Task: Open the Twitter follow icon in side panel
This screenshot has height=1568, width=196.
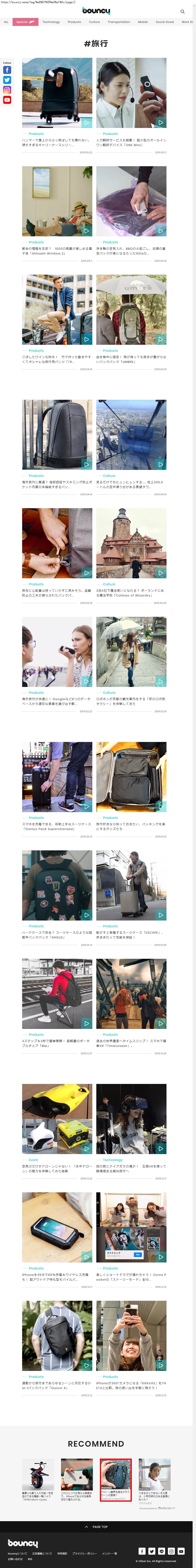Action: 7,80
